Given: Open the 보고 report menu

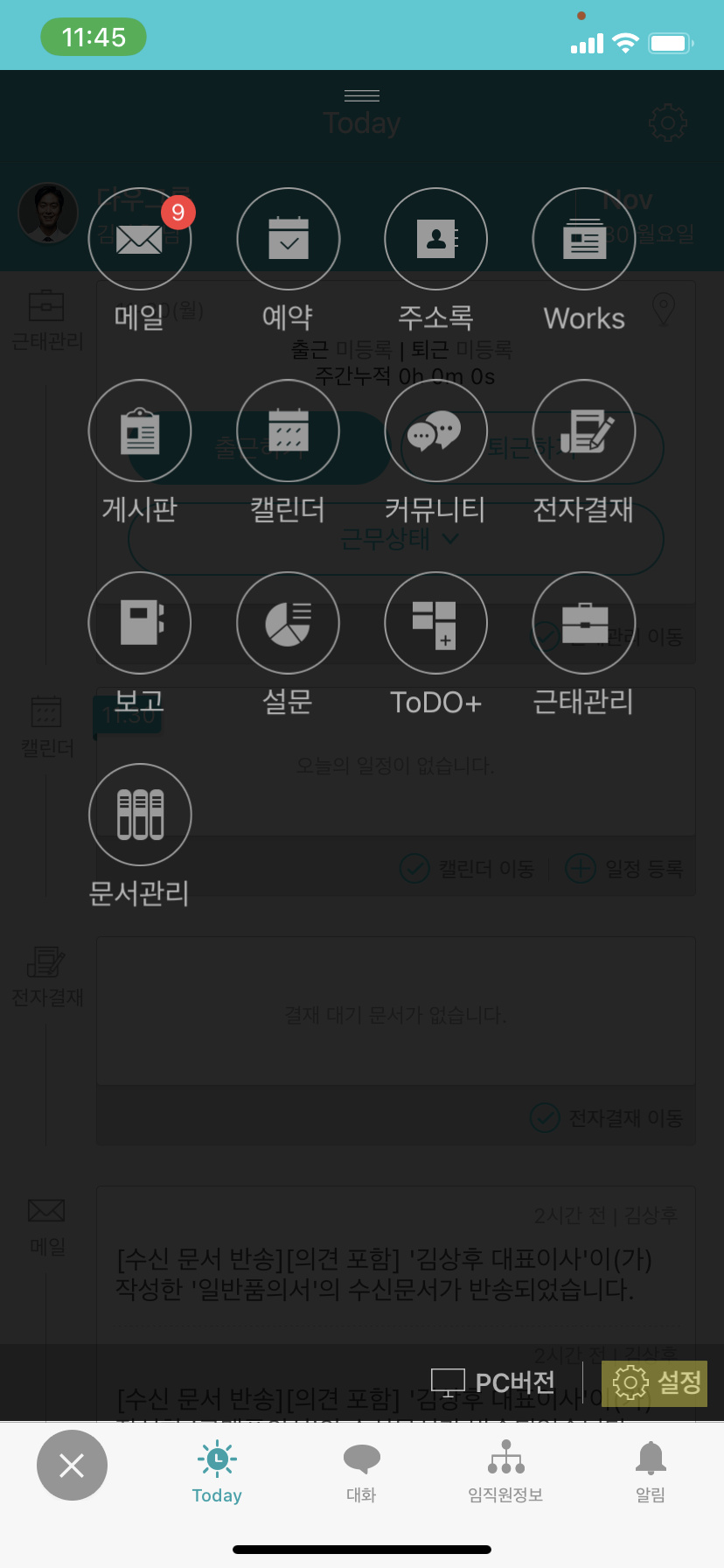Looking at the screenshot, I should pos(140,623).
